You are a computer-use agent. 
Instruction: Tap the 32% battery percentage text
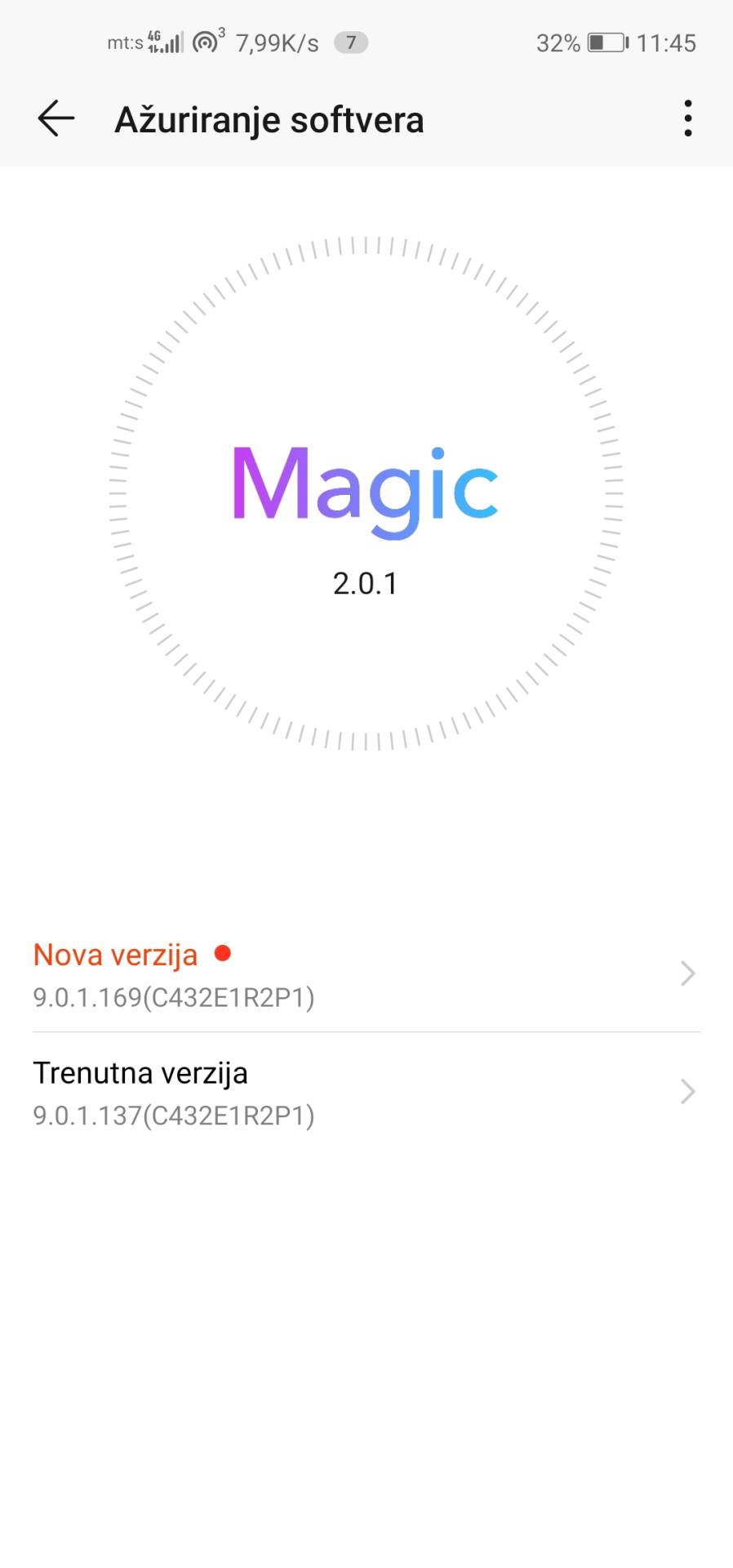[x=558, y=42]
